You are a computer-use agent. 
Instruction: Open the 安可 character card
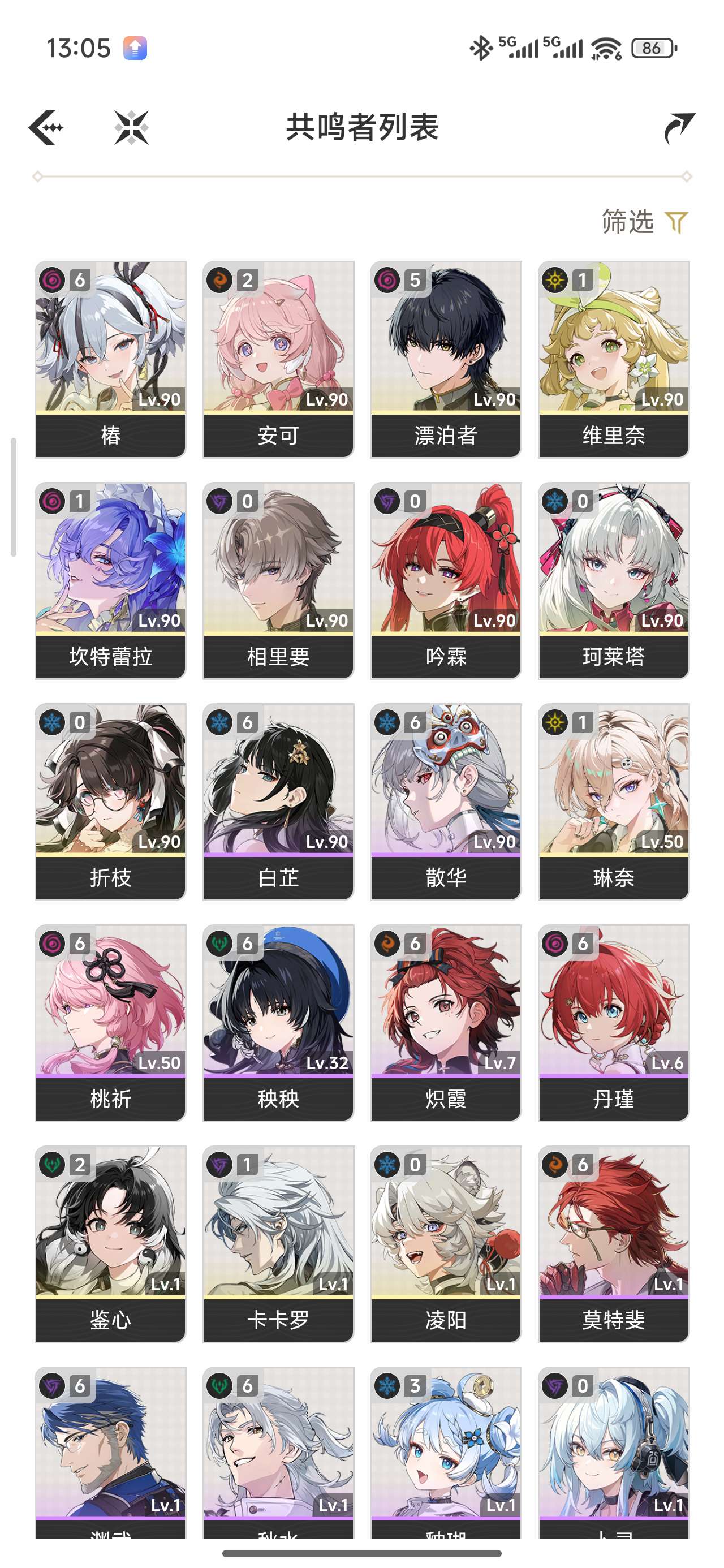click(278, 359)
